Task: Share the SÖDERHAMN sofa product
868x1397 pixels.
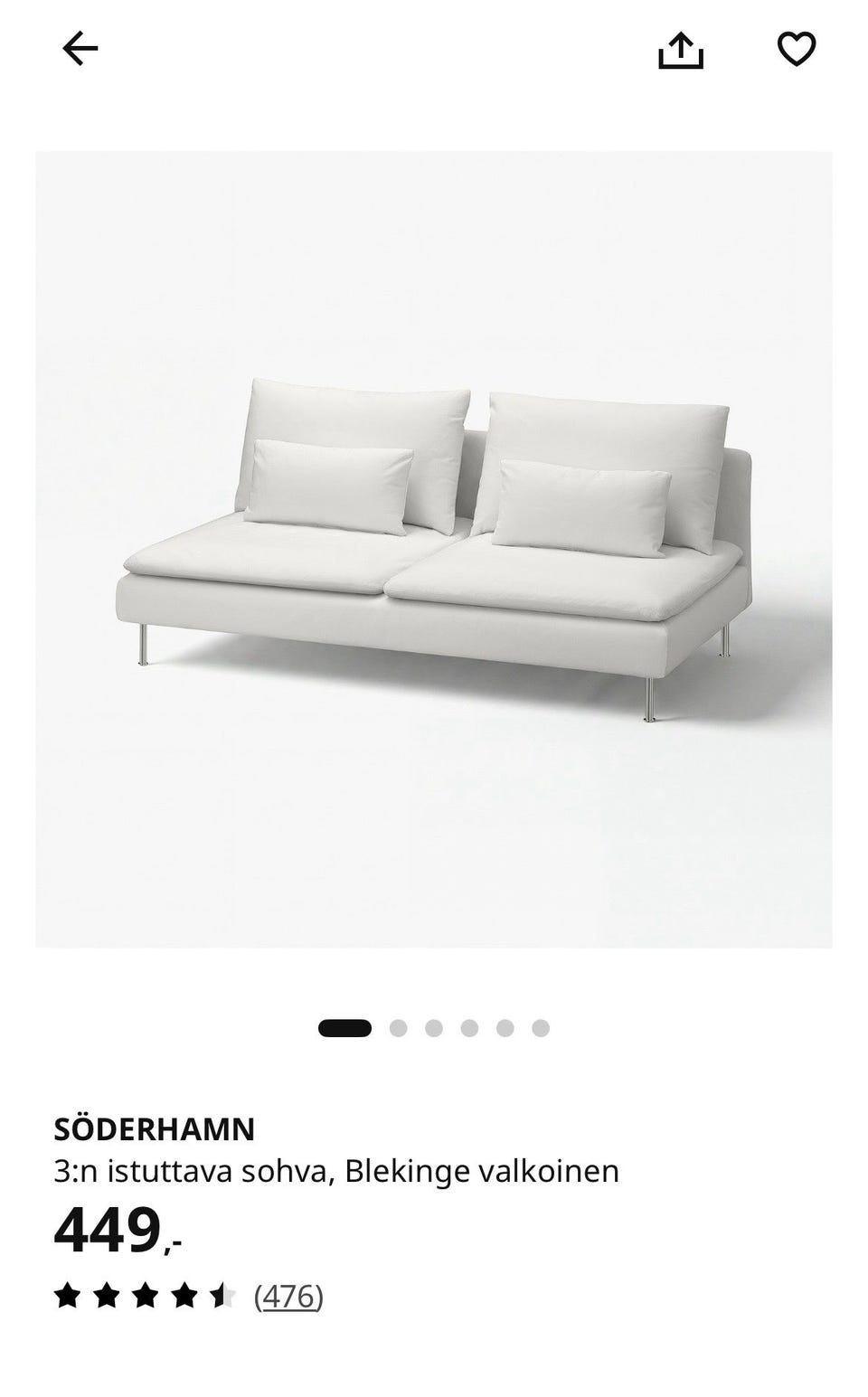Action: pyautogui.click(x=680, y=50)
